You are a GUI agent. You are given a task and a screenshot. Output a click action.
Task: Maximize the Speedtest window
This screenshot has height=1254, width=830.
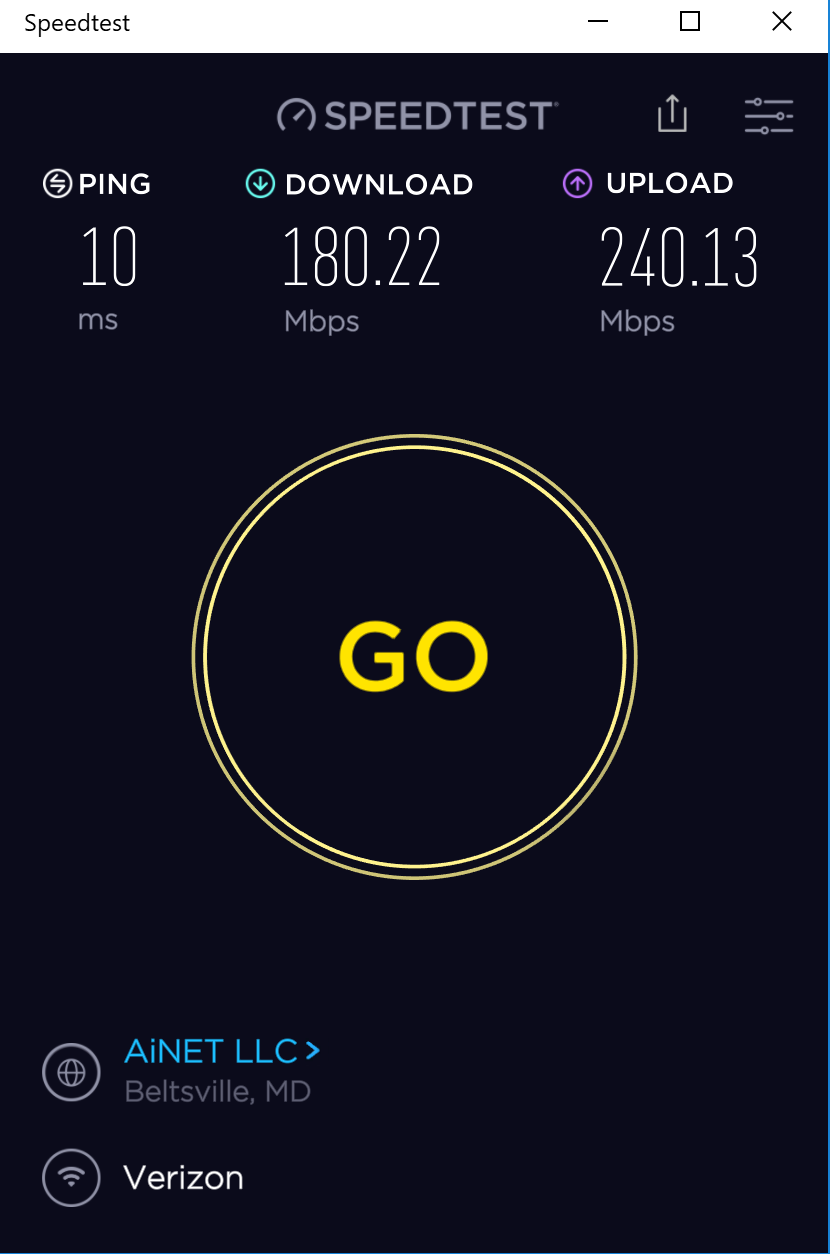(x=690, y=22)
